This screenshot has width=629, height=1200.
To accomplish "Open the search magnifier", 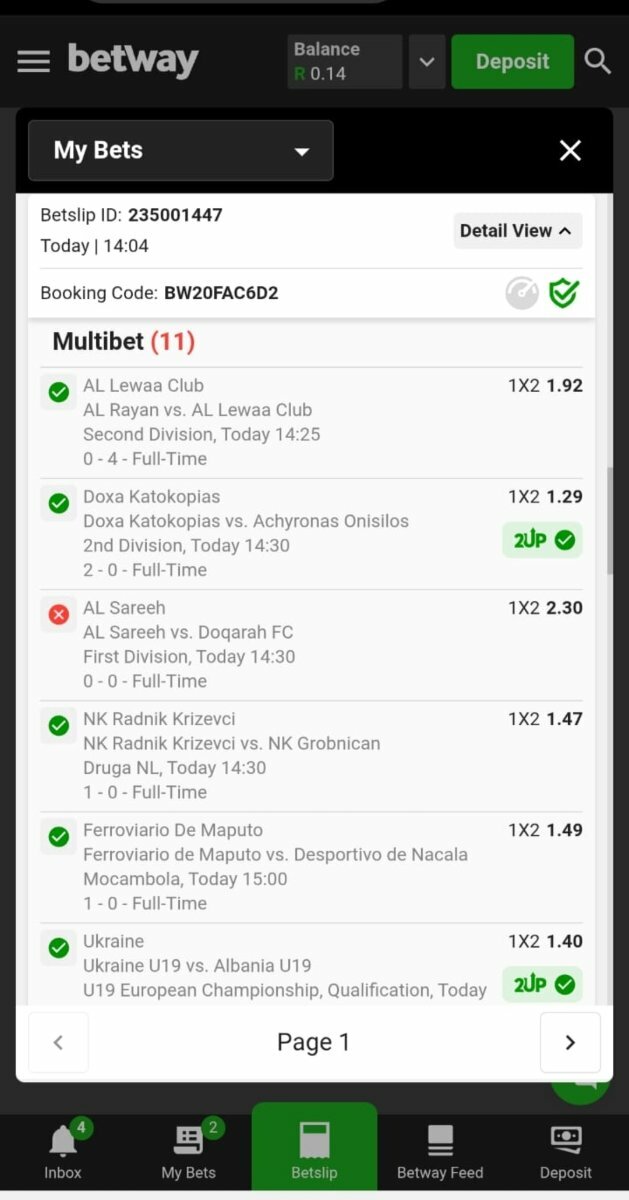I will 598,62.
